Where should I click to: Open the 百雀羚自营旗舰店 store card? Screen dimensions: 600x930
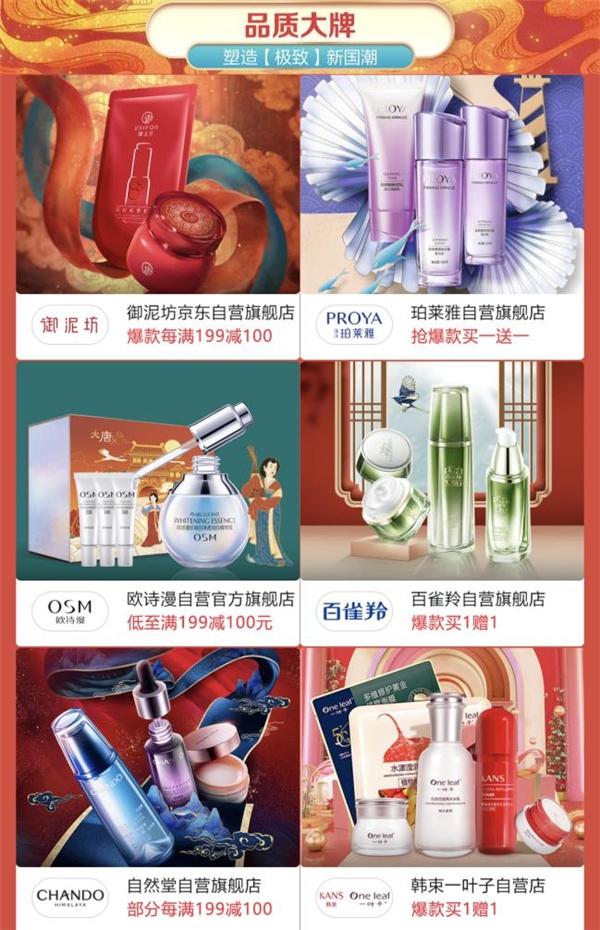point(442,502)
